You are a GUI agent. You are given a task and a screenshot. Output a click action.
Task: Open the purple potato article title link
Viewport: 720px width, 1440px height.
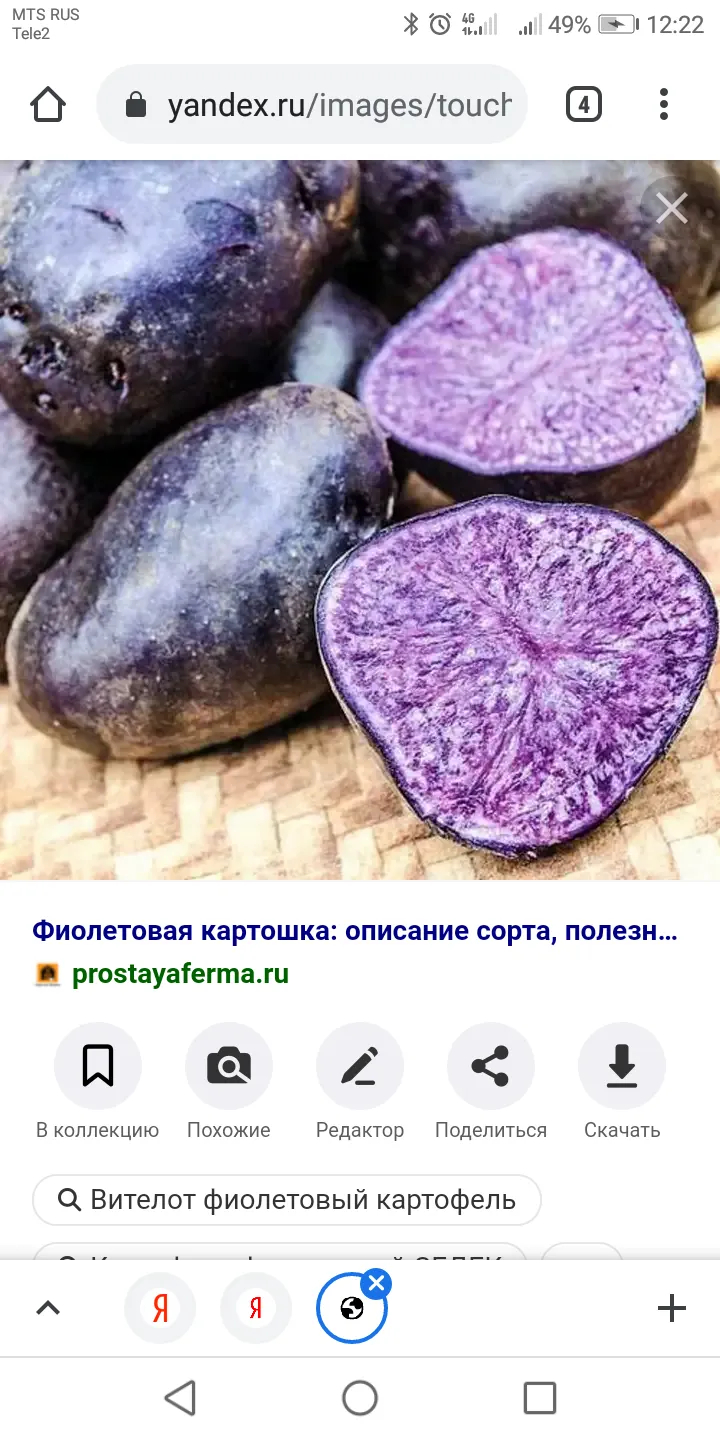click(x=355, y=932)
